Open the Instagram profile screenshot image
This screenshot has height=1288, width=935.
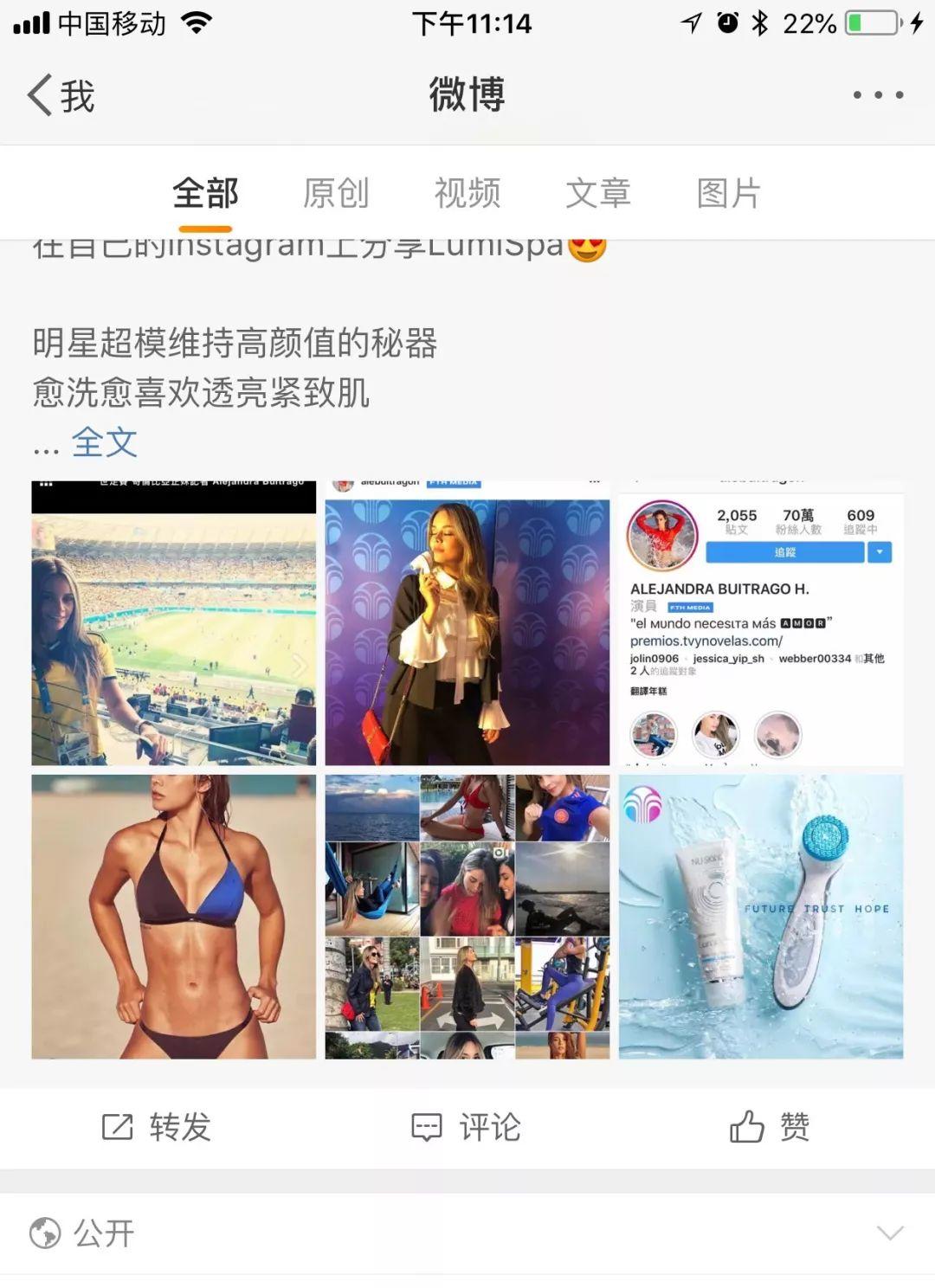tap(760, 623)
